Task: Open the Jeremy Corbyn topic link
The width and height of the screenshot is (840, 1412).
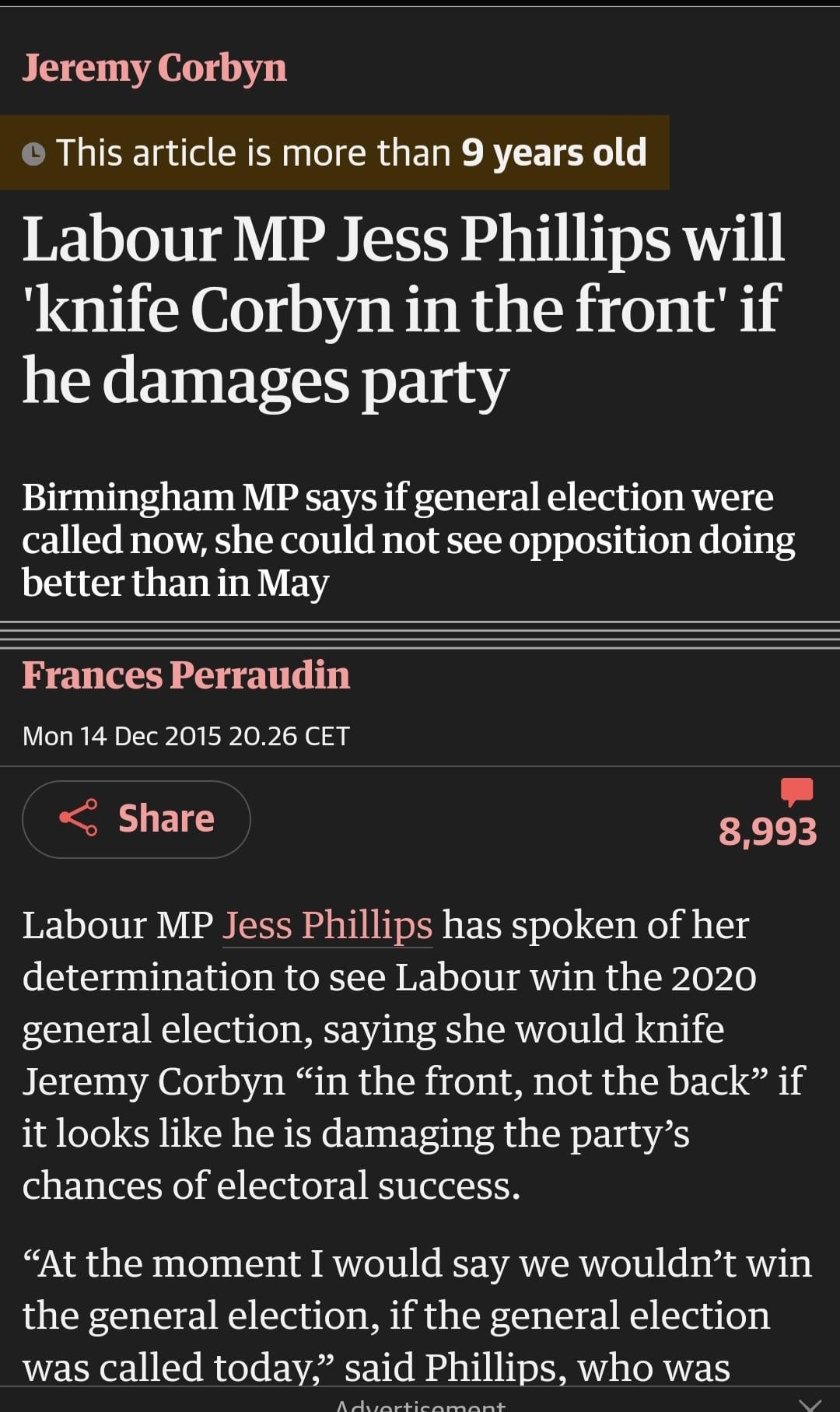Action: [x=154, y=68]
